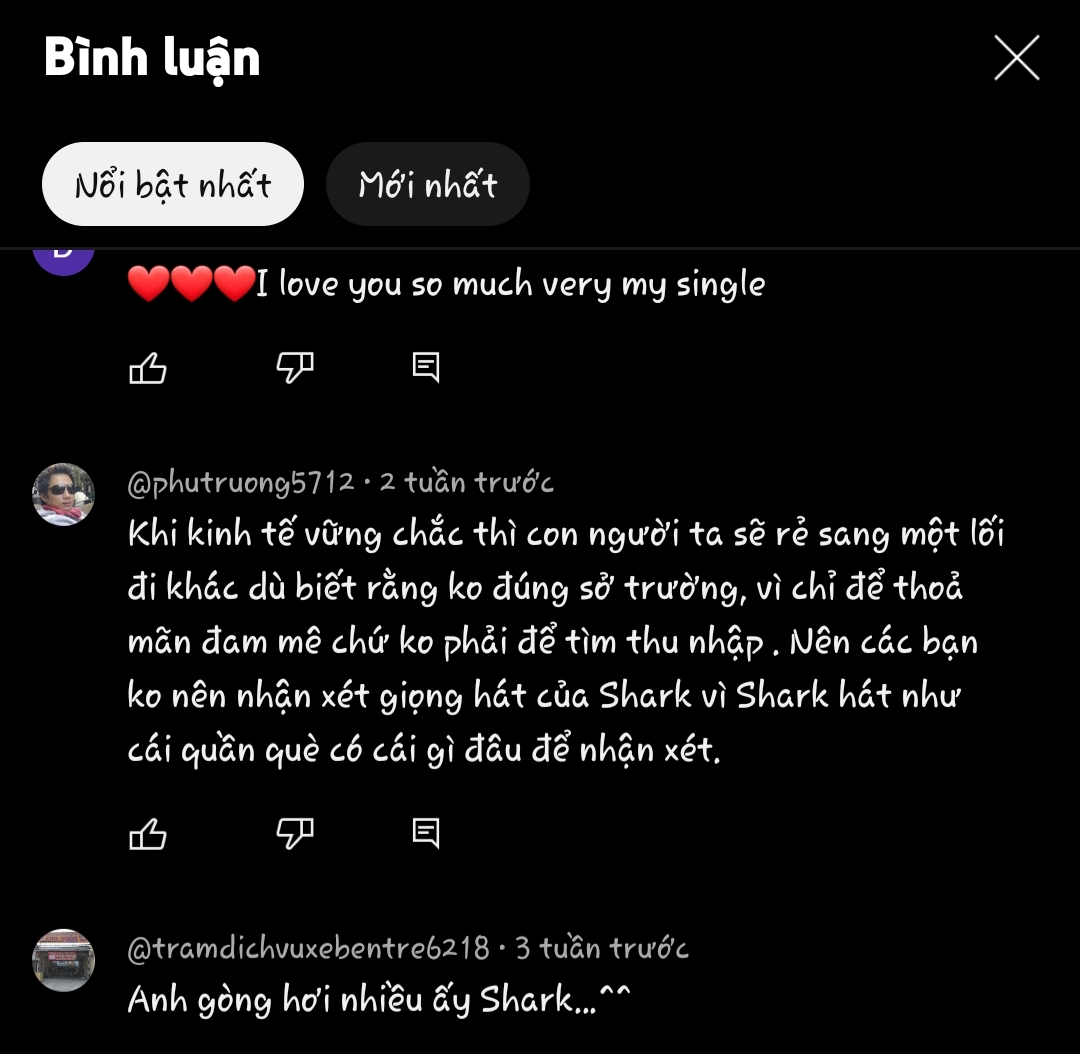Close the Bình luận comments panel
This screenshot has width=1080, height=1054.
tap(1016, 58)
